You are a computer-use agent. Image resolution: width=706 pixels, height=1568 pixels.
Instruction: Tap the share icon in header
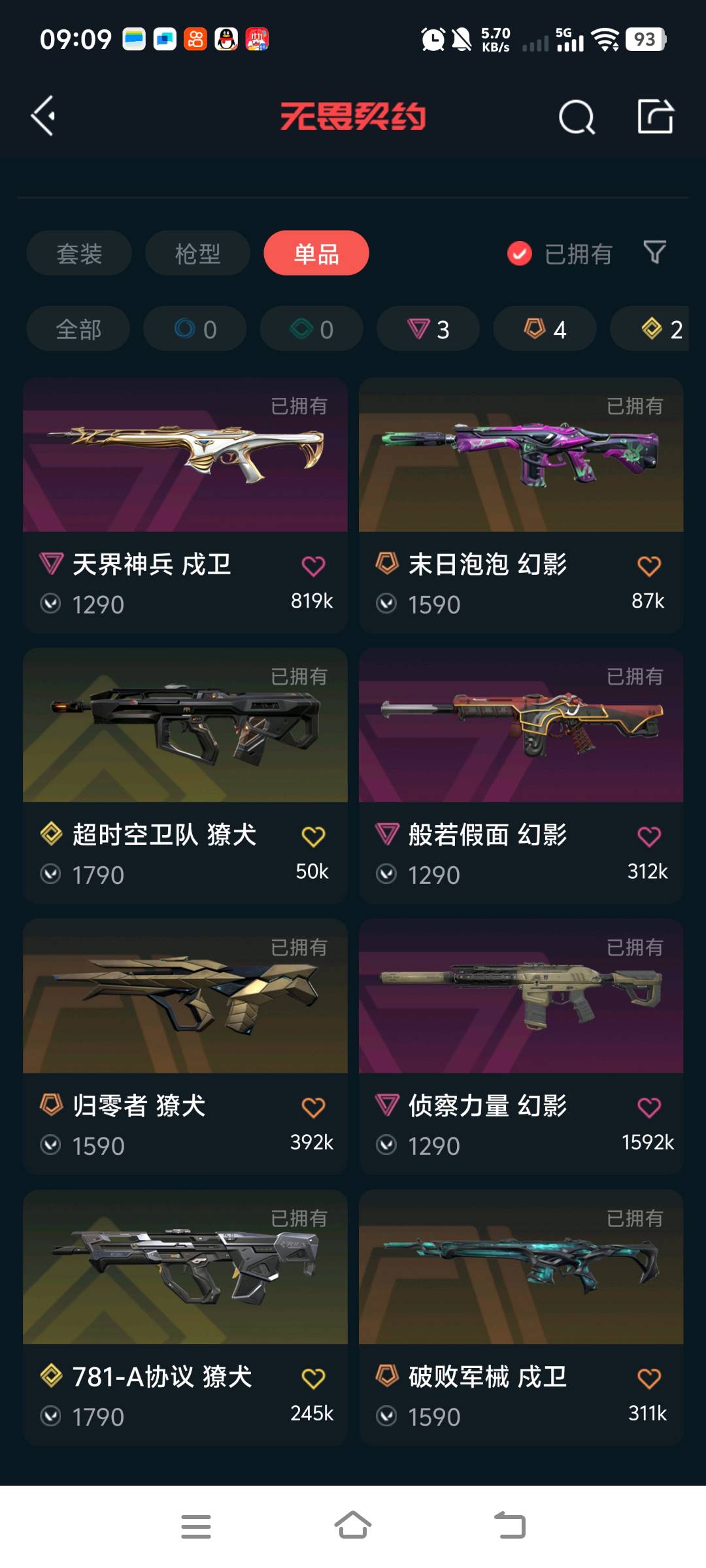click(655, 118)
